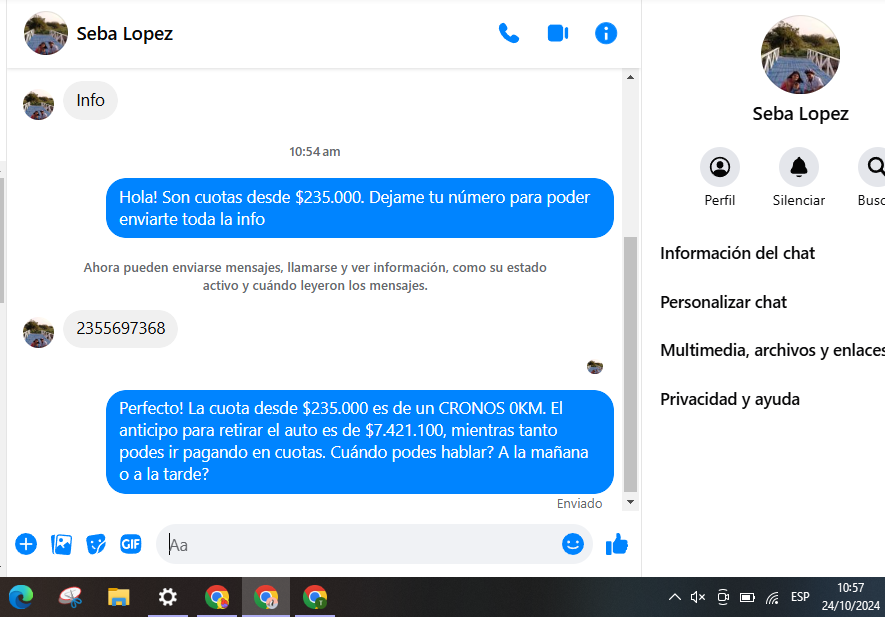Open File Explorer from taskbar

pyautogui.click(x=119, y=597)
